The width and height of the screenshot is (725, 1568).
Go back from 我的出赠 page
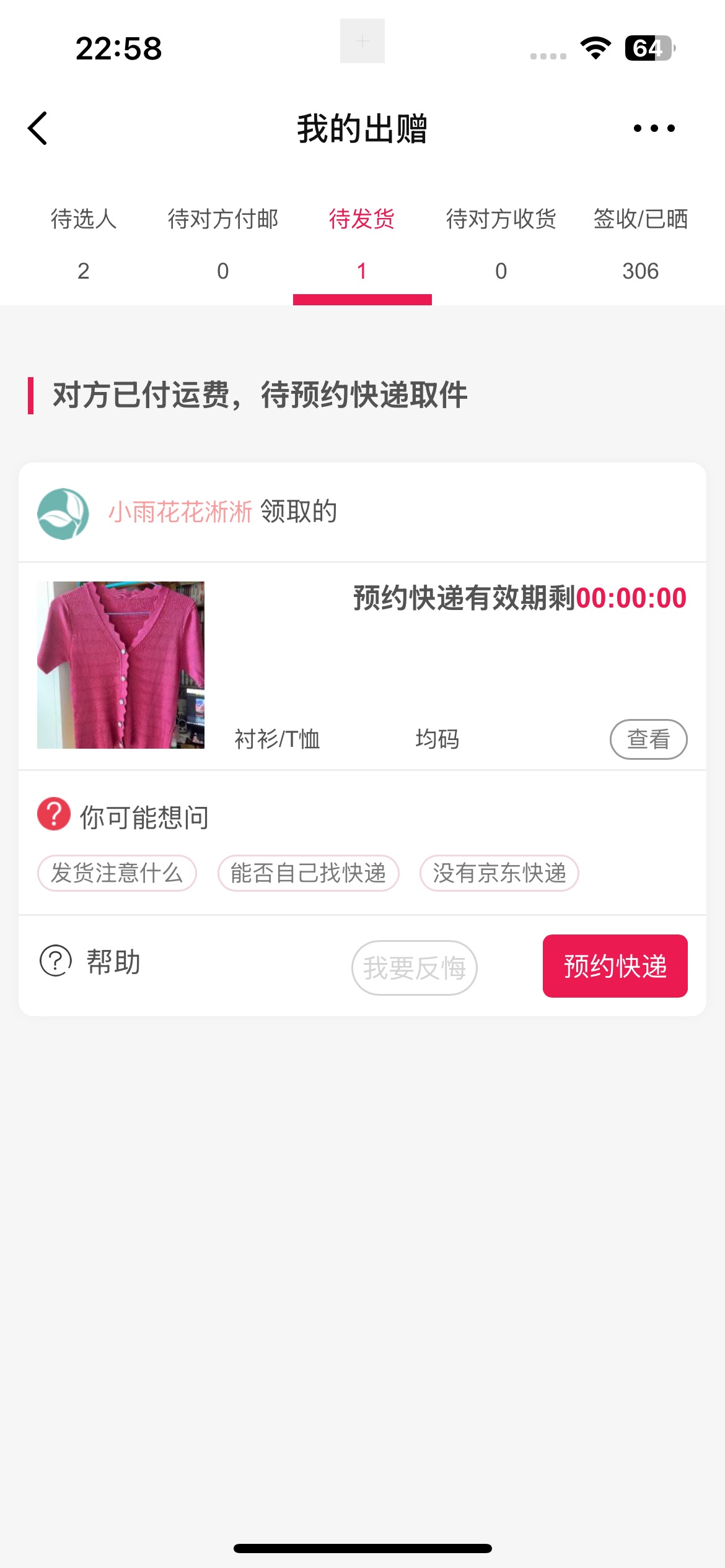[38, 128]
